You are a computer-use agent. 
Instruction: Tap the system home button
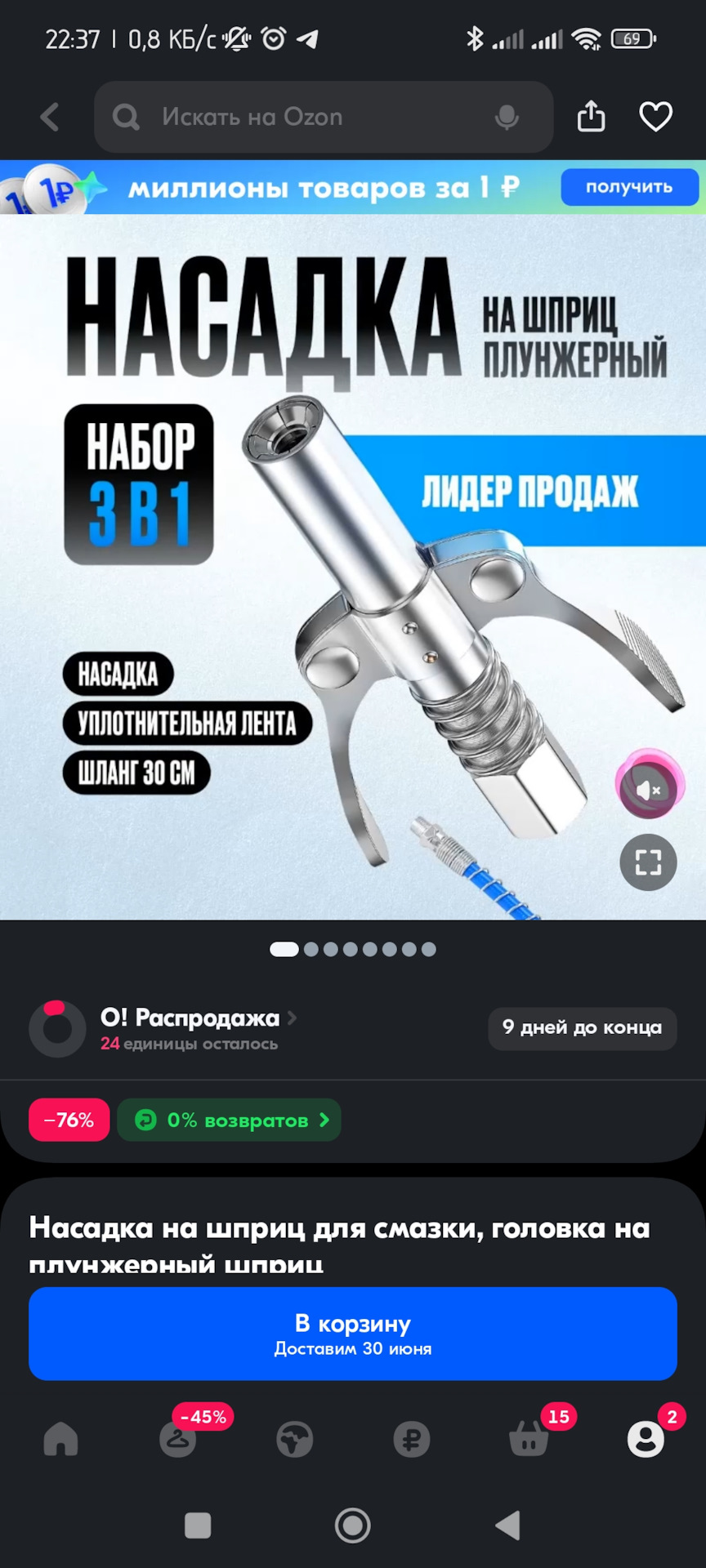point(353,1525)
